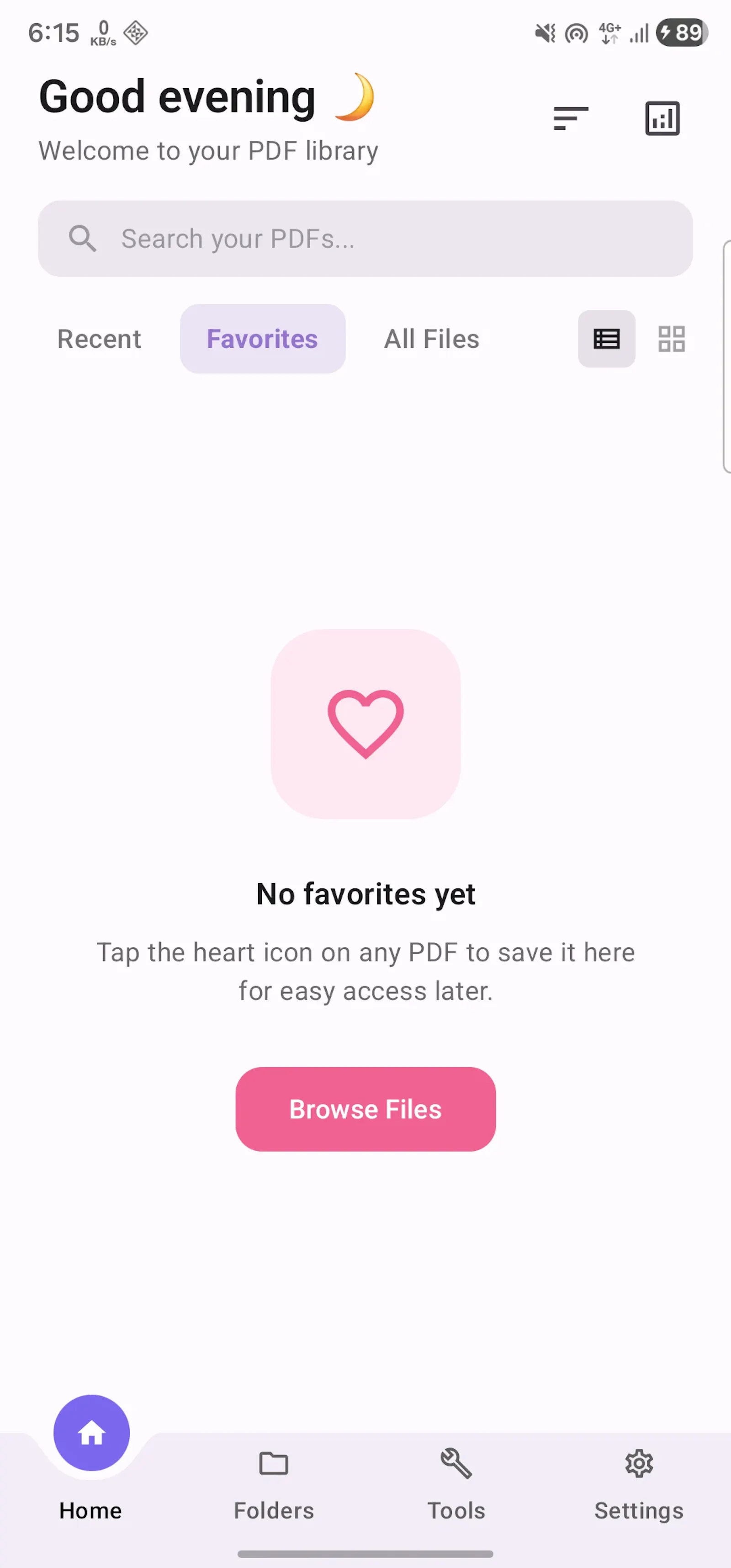
Task: Show the All Files tab
Action: pyautogui.click(x=432, y=339)
